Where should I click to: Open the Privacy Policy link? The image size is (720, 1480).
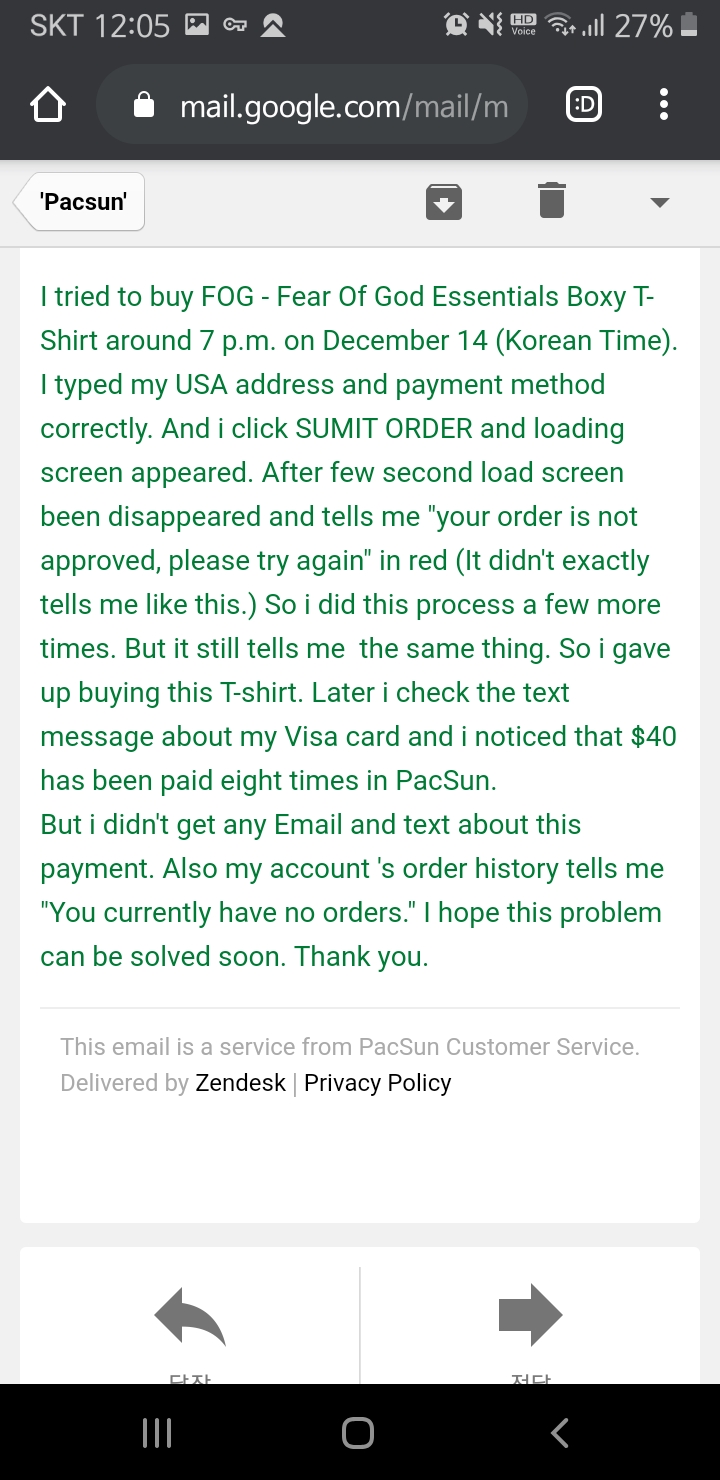coord(377,1083)
